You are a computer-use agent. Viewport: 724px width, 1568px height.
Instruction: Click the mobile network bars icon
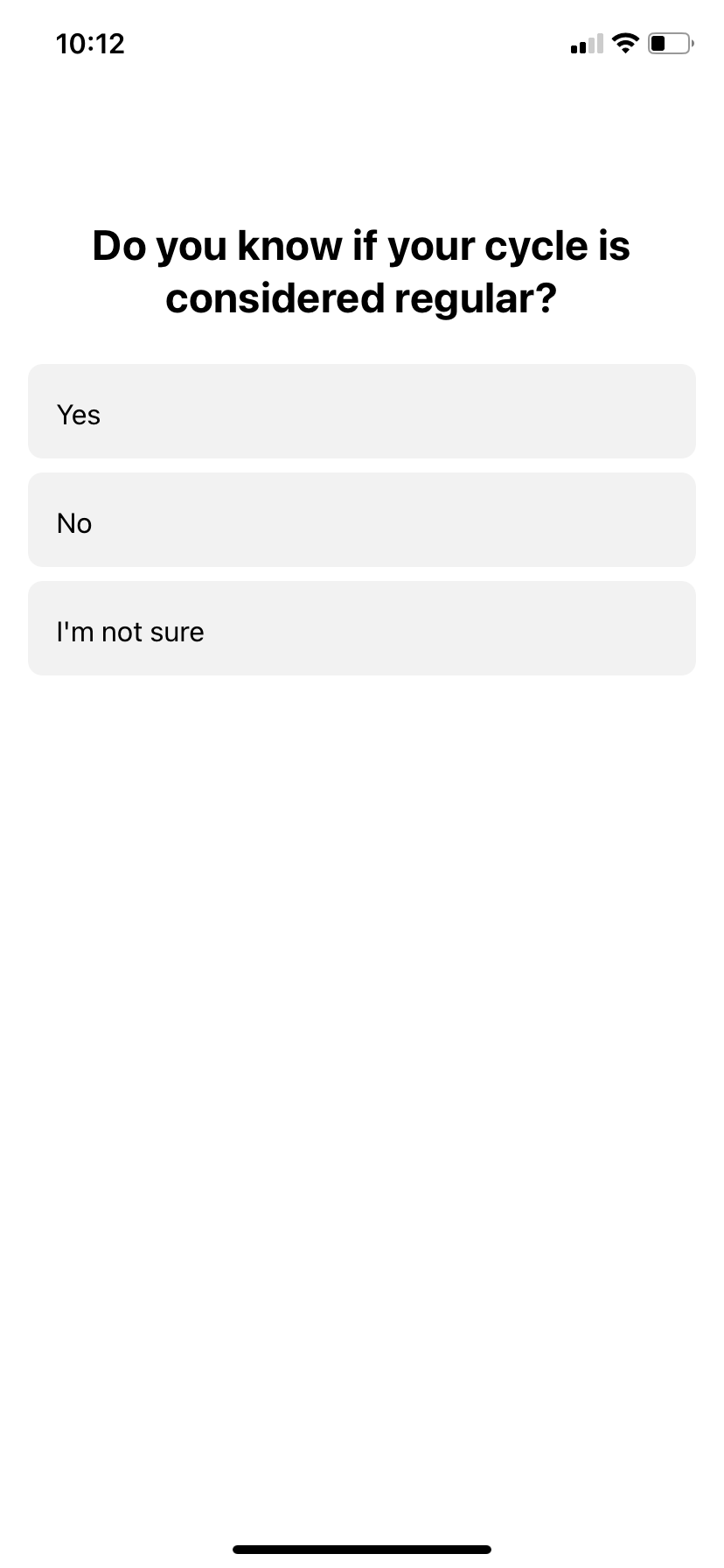[x=586, y=44]
